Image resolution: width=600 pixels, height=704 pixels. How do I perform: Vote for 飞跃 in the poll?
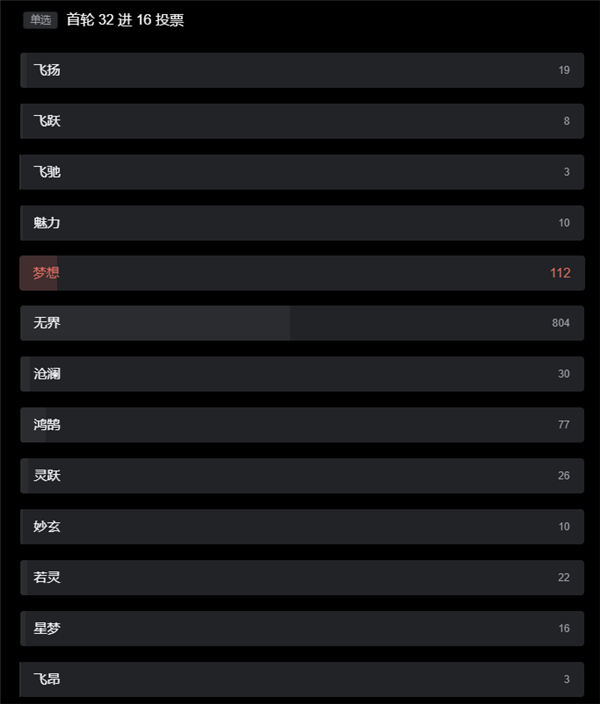(300, 121)
